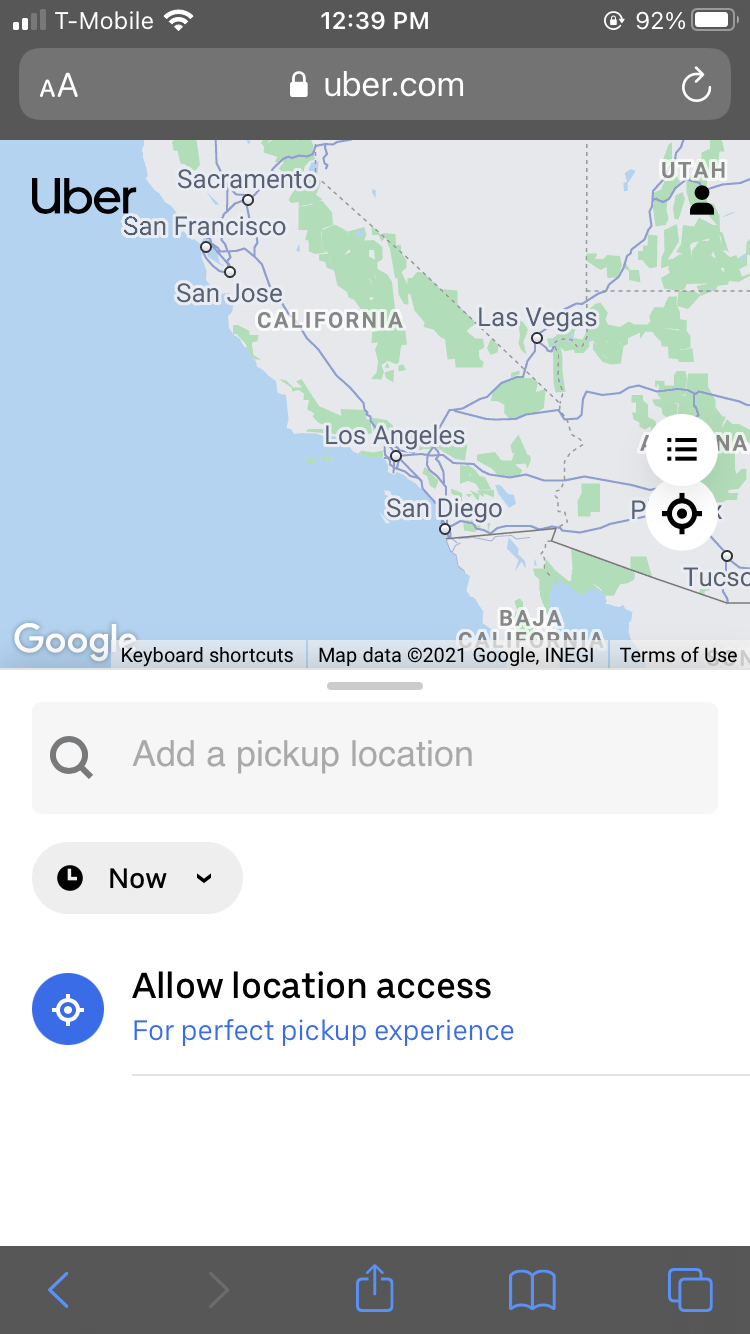Screen dimensions: 750x1334
Task: Tap the Uber logo
Action: click(x=83, y=196)
